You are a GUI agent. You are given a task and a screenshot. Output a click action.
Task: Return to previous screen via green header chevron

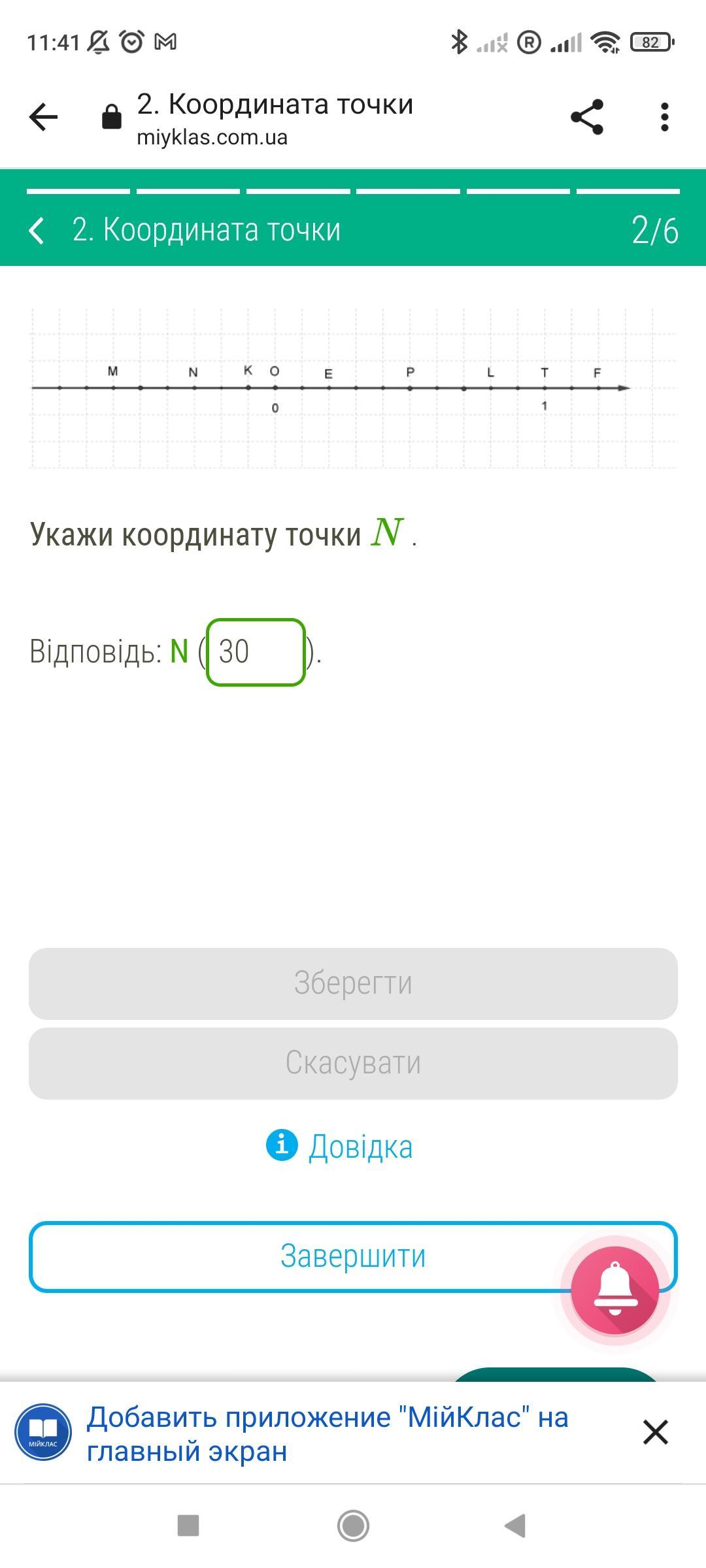[x=37, y=231]
